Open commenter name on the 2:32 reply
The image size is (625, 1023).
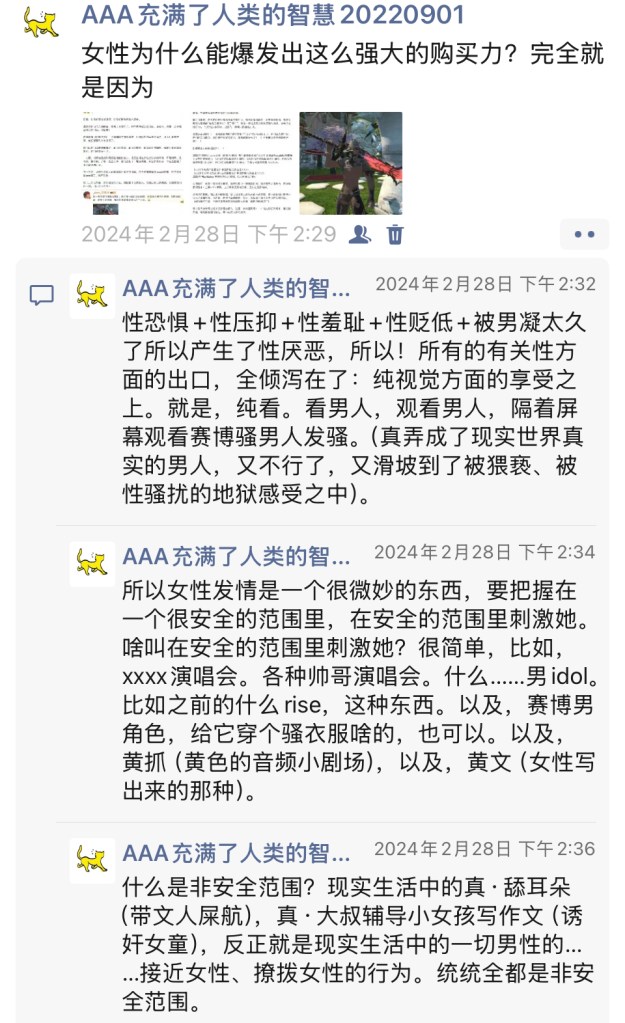236,289
